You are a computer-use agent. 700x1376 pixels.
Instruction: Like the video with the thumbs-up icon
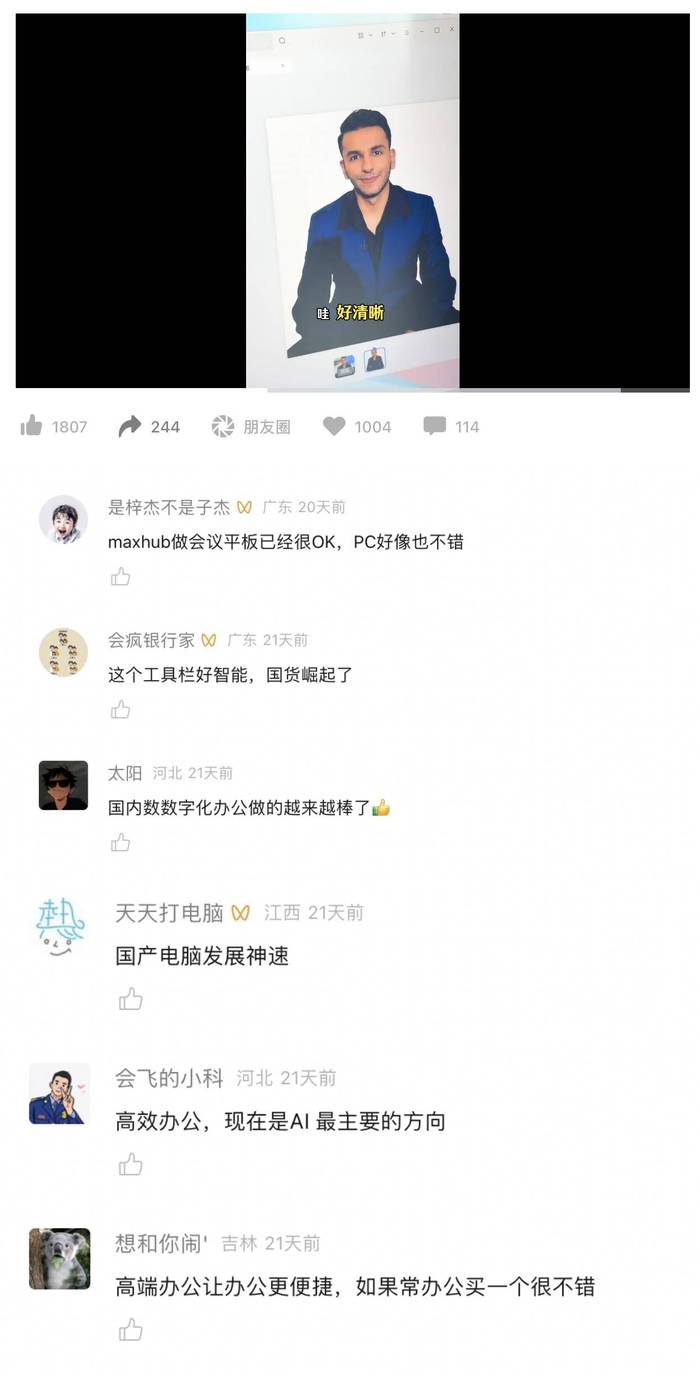(32, 426)
